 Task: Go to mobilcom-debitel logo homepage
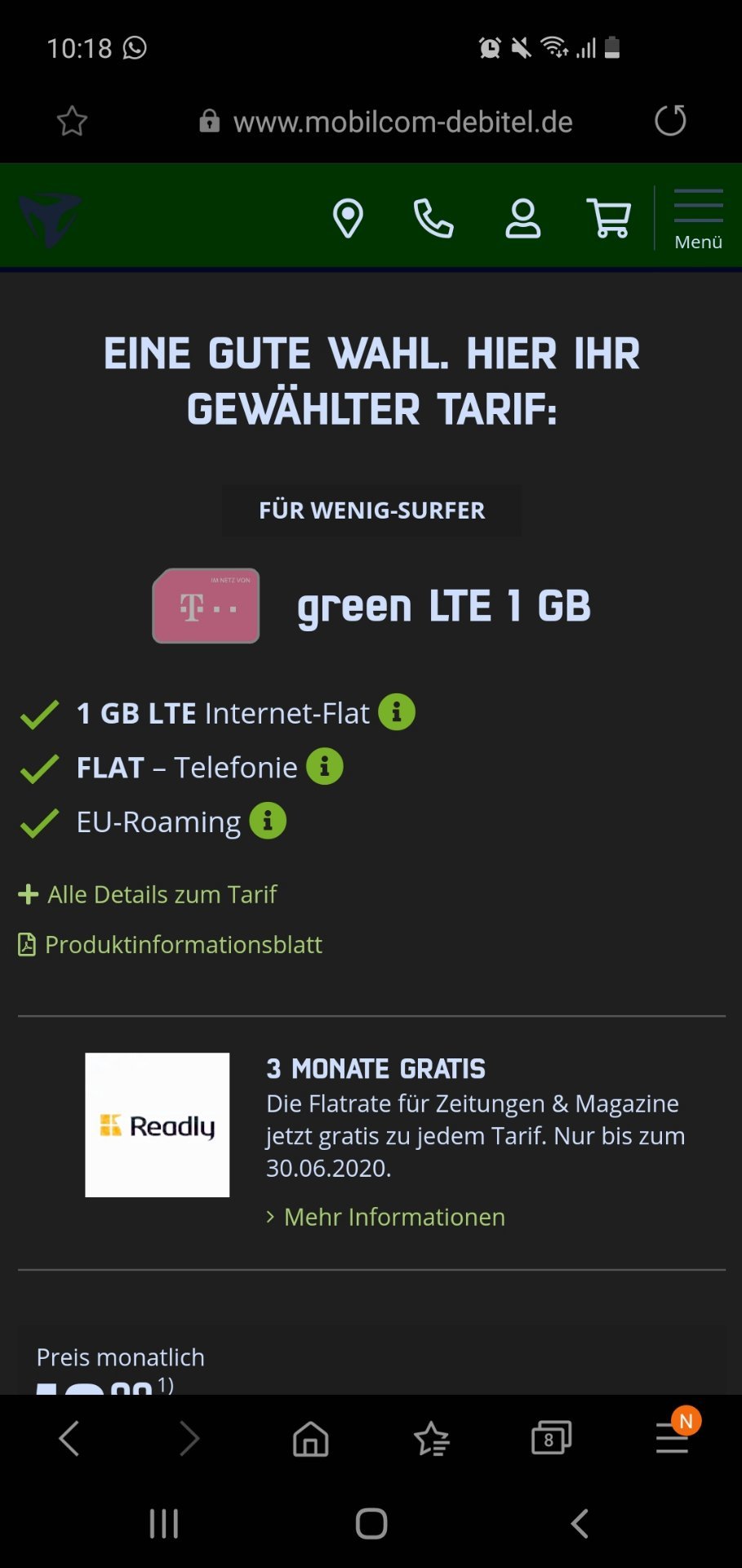click(x=50, y=218)
